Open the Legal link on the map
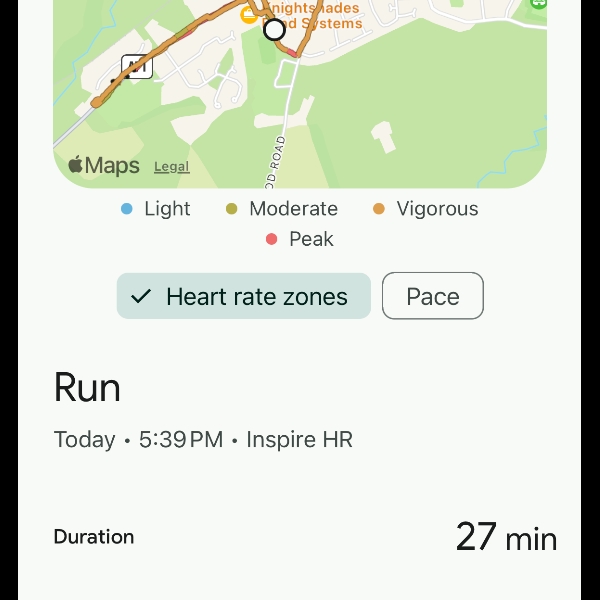 pos(172,167)
